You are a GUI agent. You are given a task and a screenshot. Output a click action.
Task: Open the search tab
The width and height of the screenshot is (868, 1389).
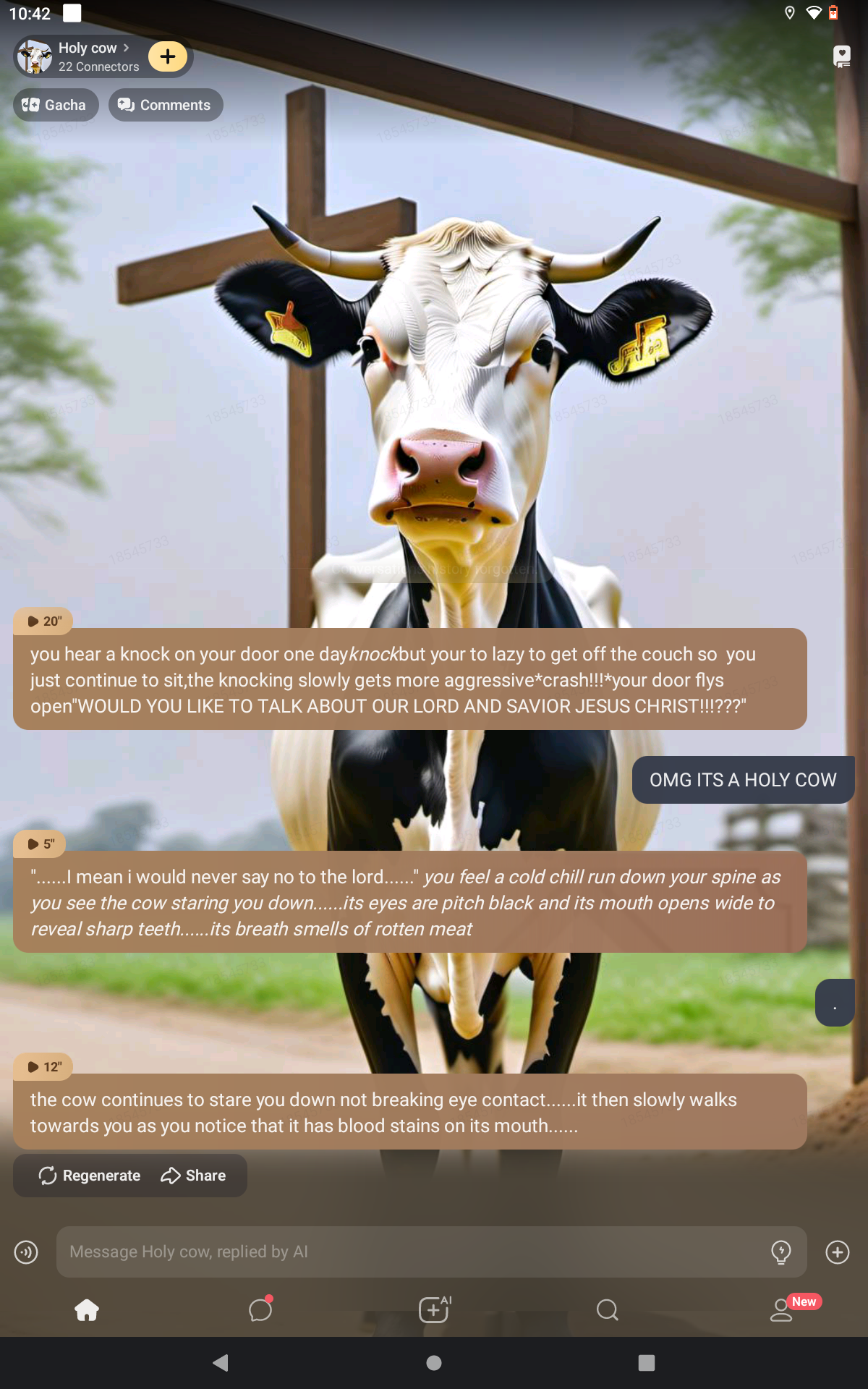608,1309
